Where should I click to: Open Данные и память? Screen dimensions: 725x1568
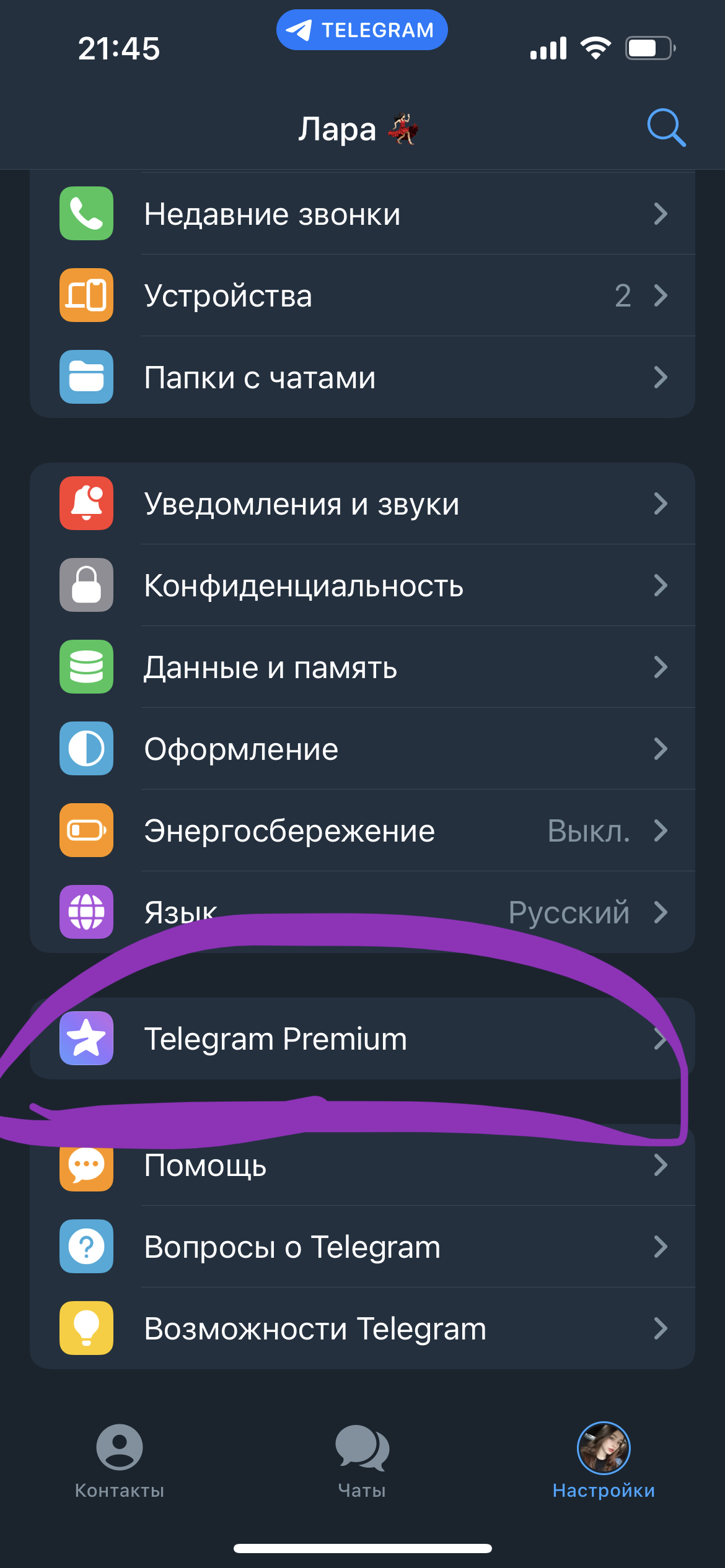tap(362, 668)
